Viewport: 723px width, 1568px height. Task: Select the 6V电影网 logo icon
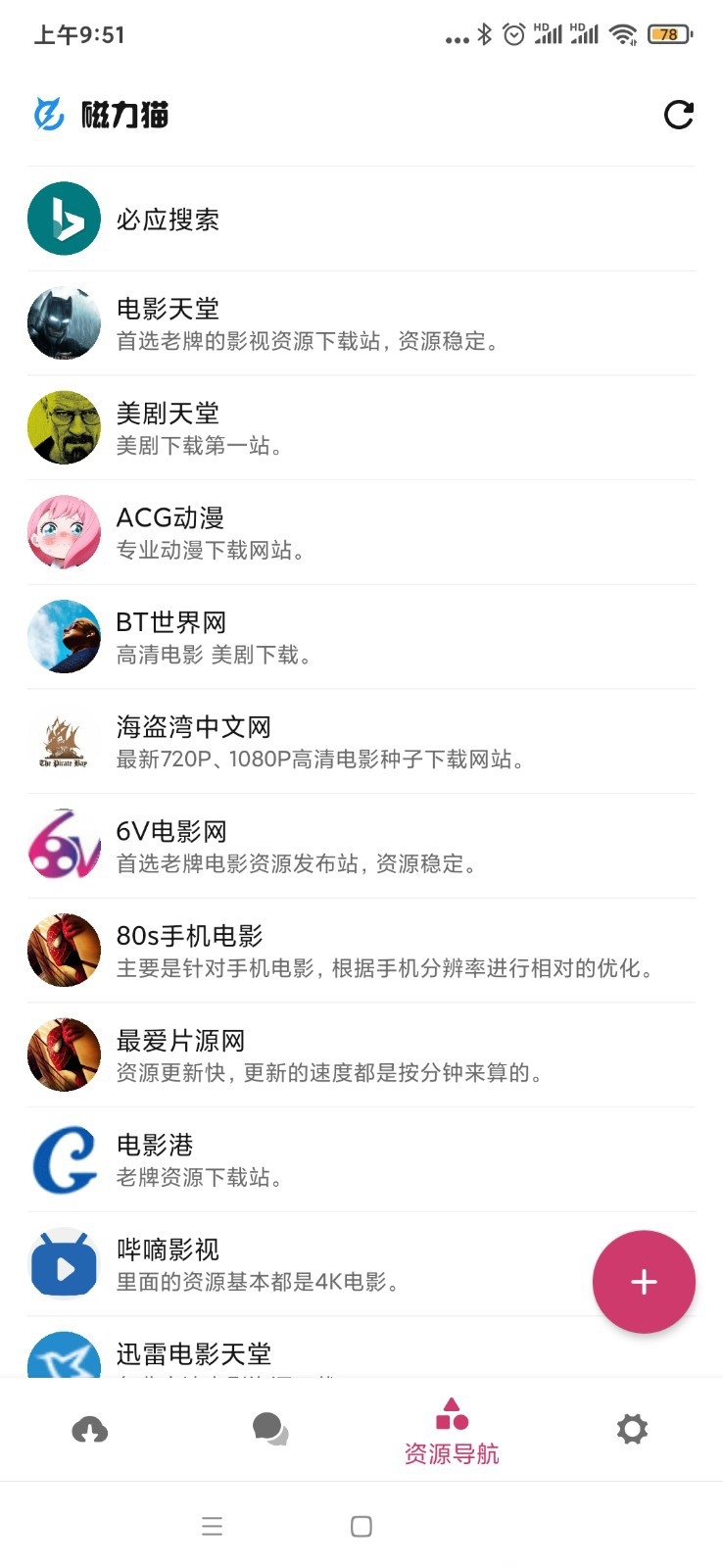(x=64, y=846)
